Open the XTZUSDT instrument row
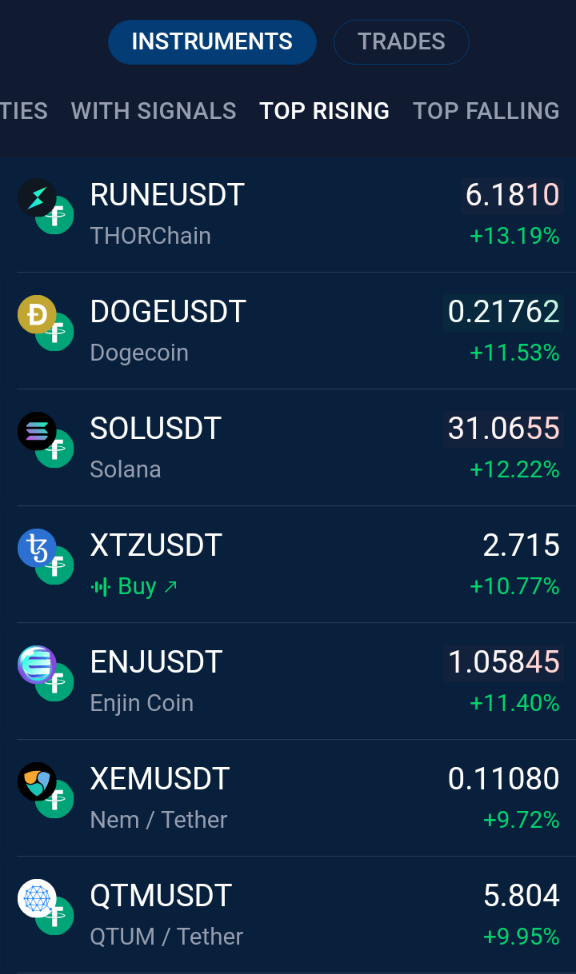The height and width of the screenshot is (974, 576). (x=288, y=565)
